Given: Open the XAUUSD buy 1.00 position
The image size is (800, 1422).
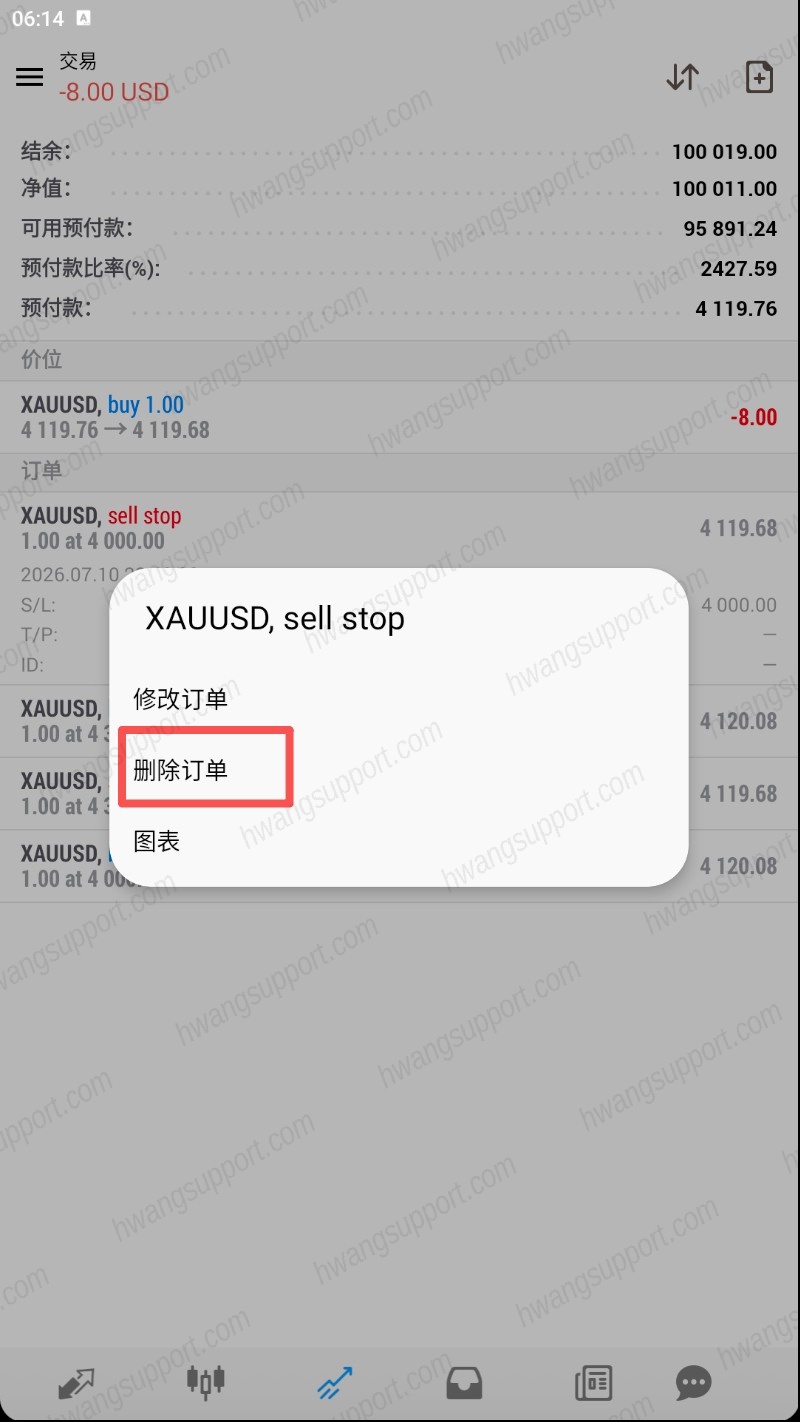Looking at the screenshot, I should click(x=400, y=417).
